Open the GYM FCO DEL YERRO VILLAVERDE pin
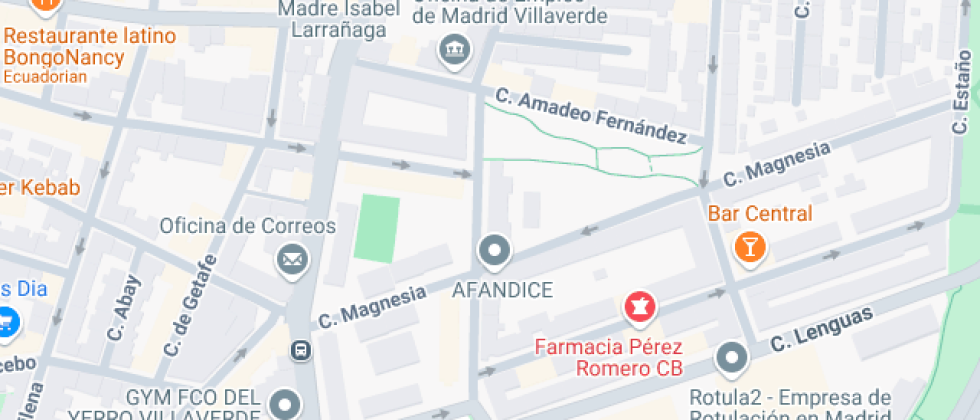980x420 pixels. pos(286,404)
